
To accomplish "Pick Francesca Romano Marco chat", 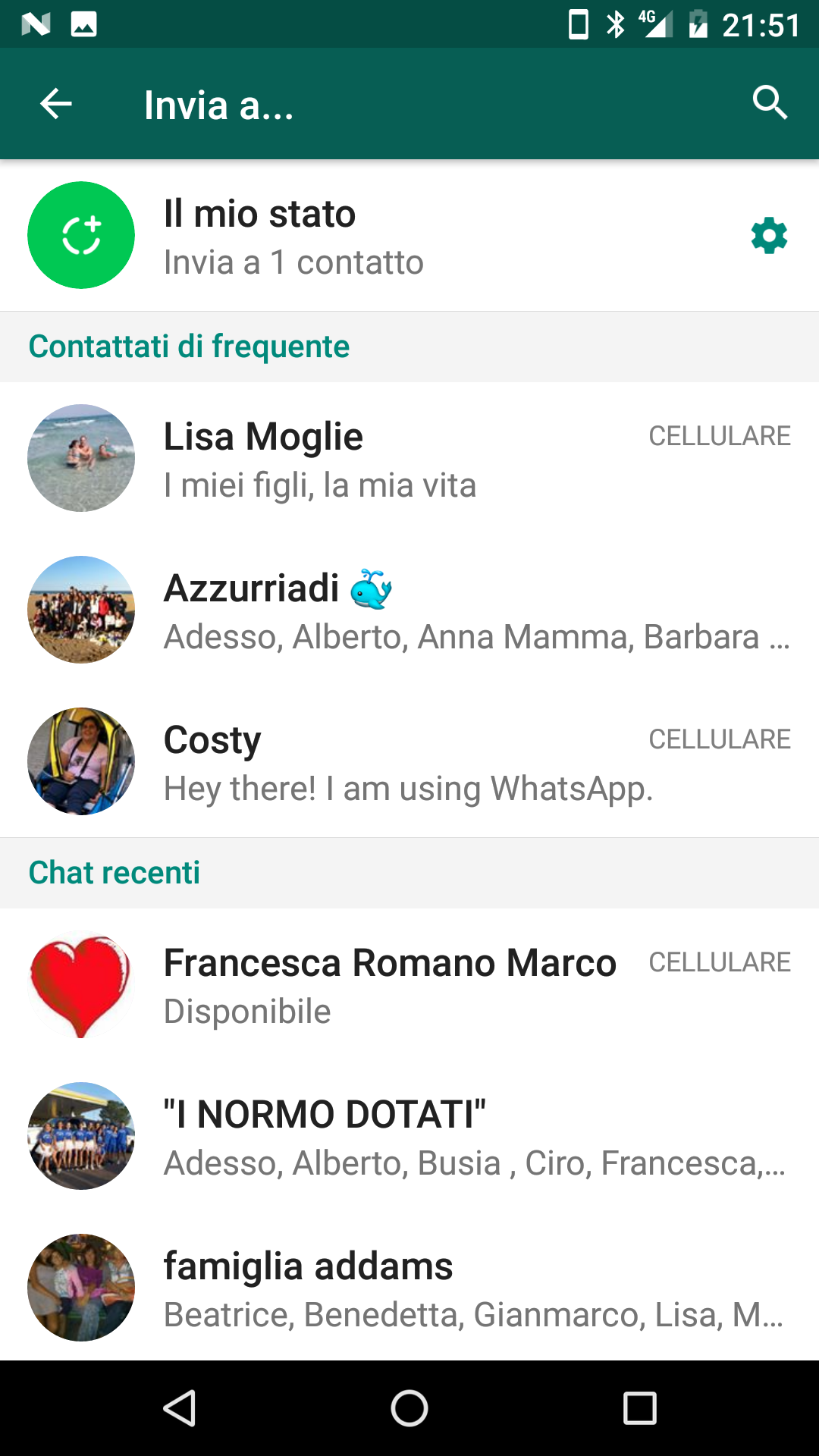I will point(409,984).
